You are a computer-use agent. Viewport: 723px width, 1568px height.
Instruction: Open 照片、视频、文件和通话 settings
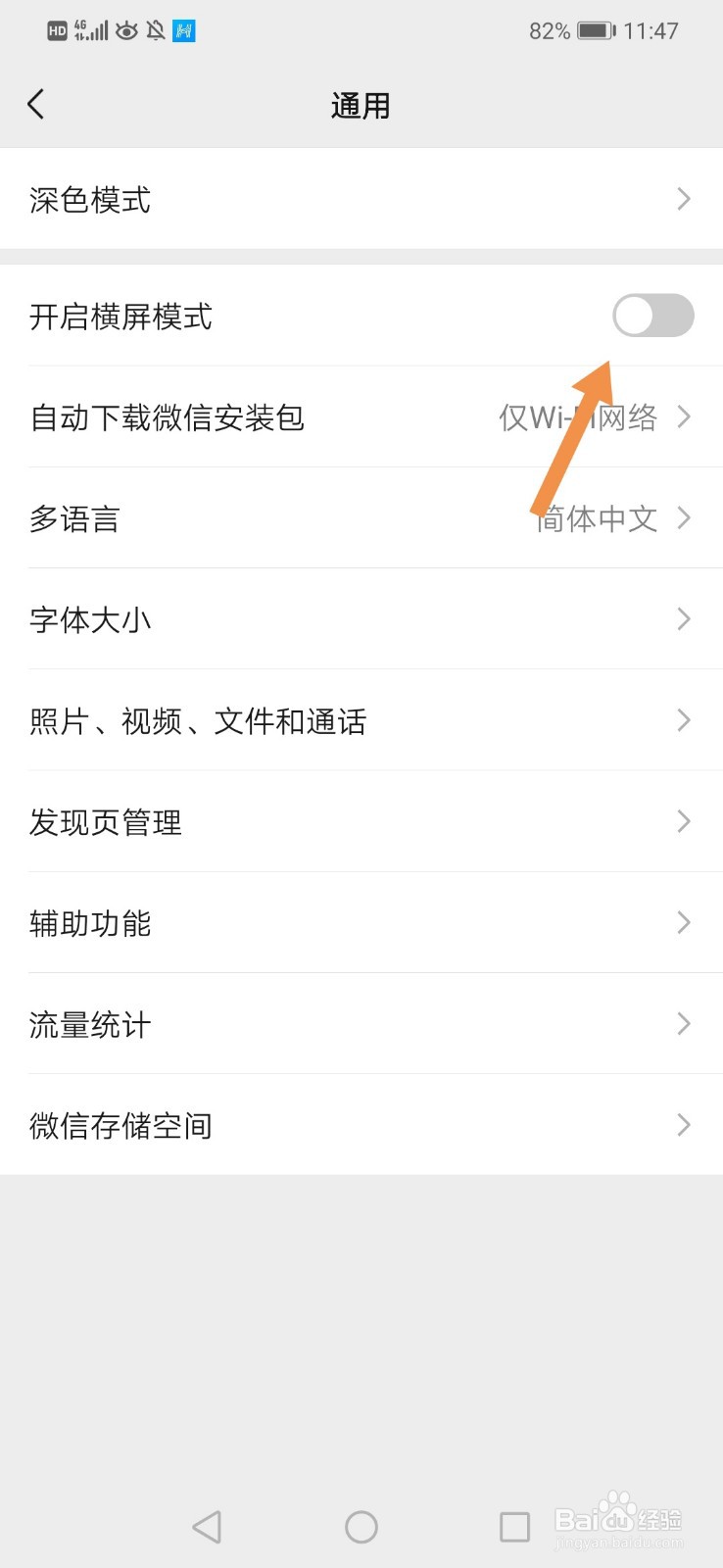click(361, 721)
